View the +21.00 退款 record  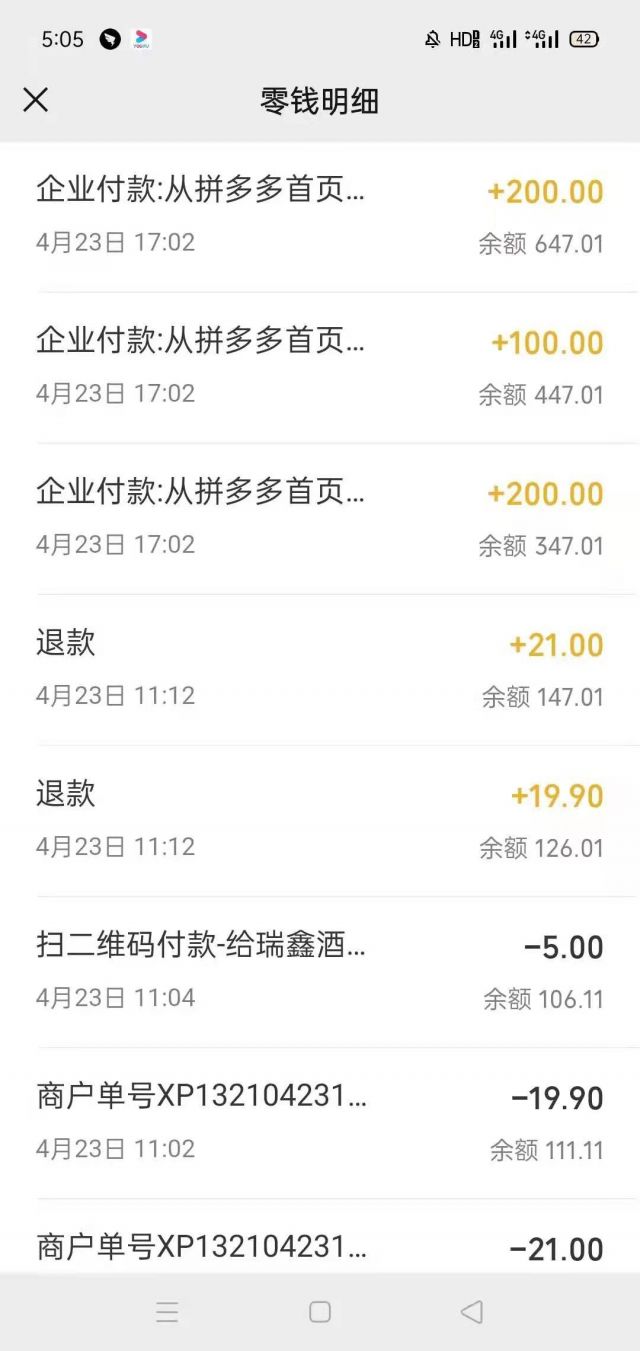(x=320, y=669)
